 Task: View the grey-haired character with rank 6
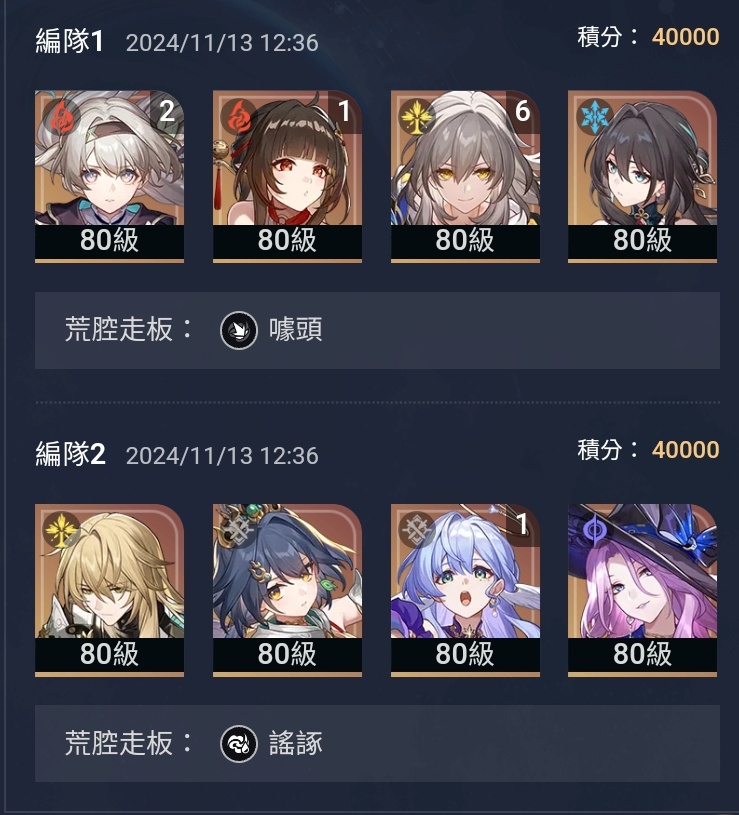tap(465, 175)
